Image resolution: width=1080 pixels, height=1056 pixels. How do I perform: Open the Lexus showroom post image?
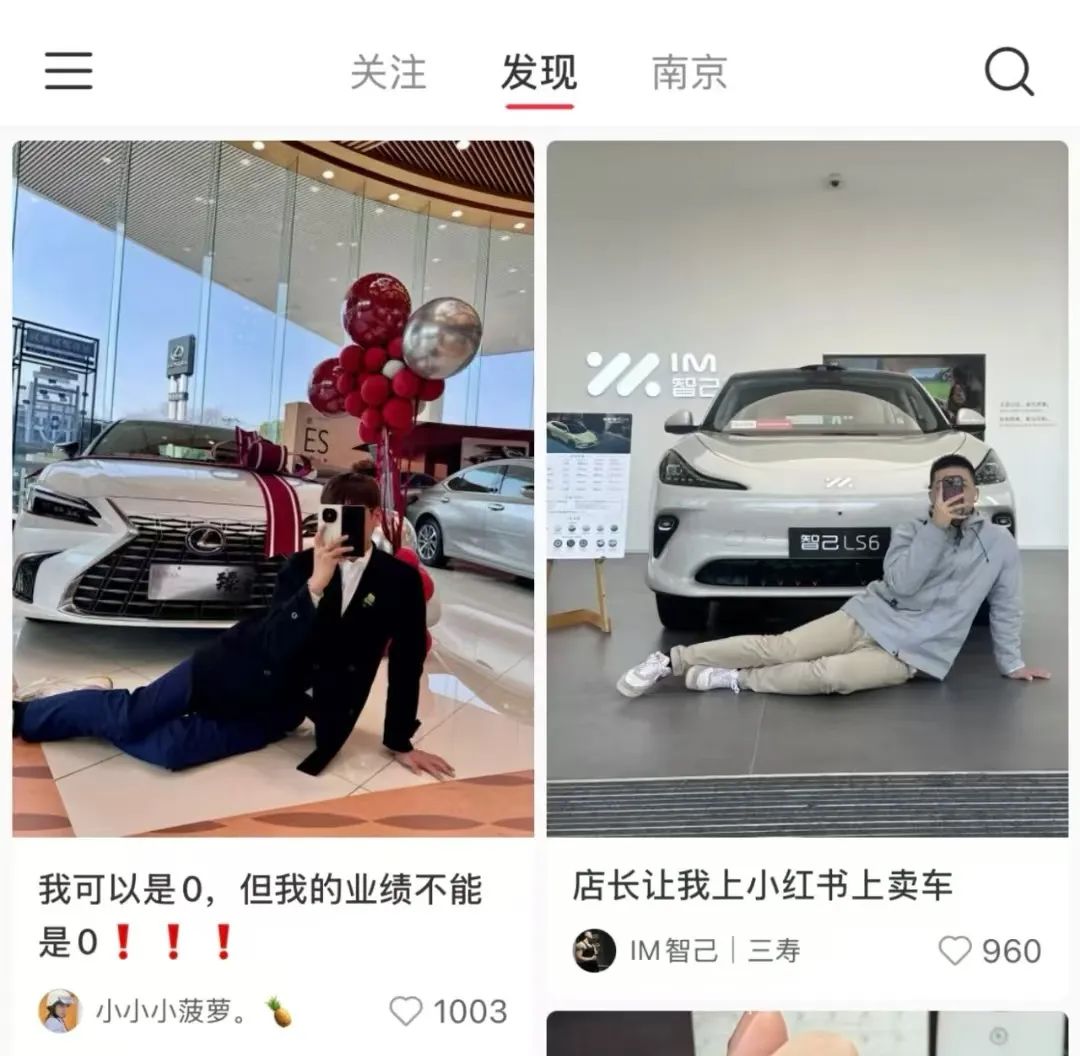(x=273, y=488)
